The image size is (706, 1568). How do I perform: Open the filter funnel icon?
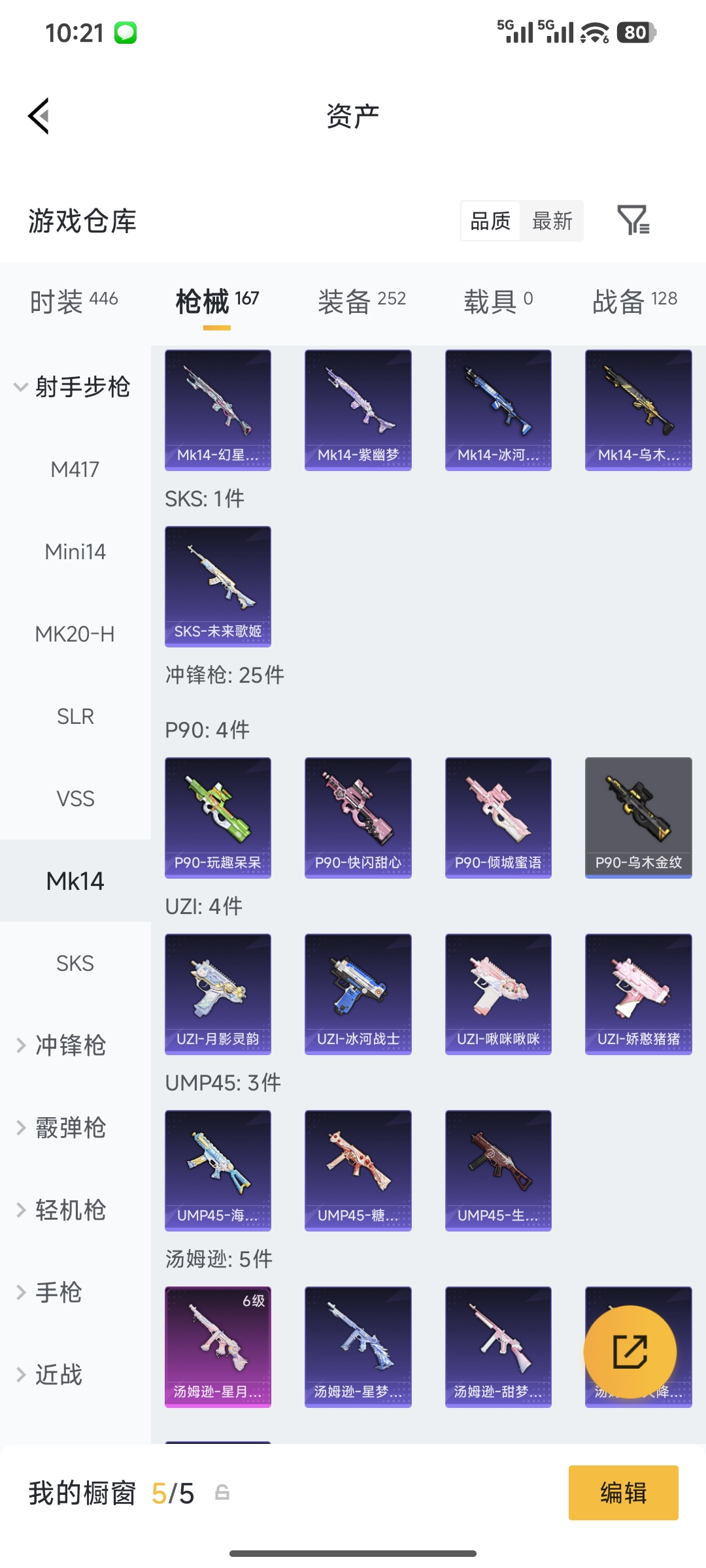pos(633,221)
